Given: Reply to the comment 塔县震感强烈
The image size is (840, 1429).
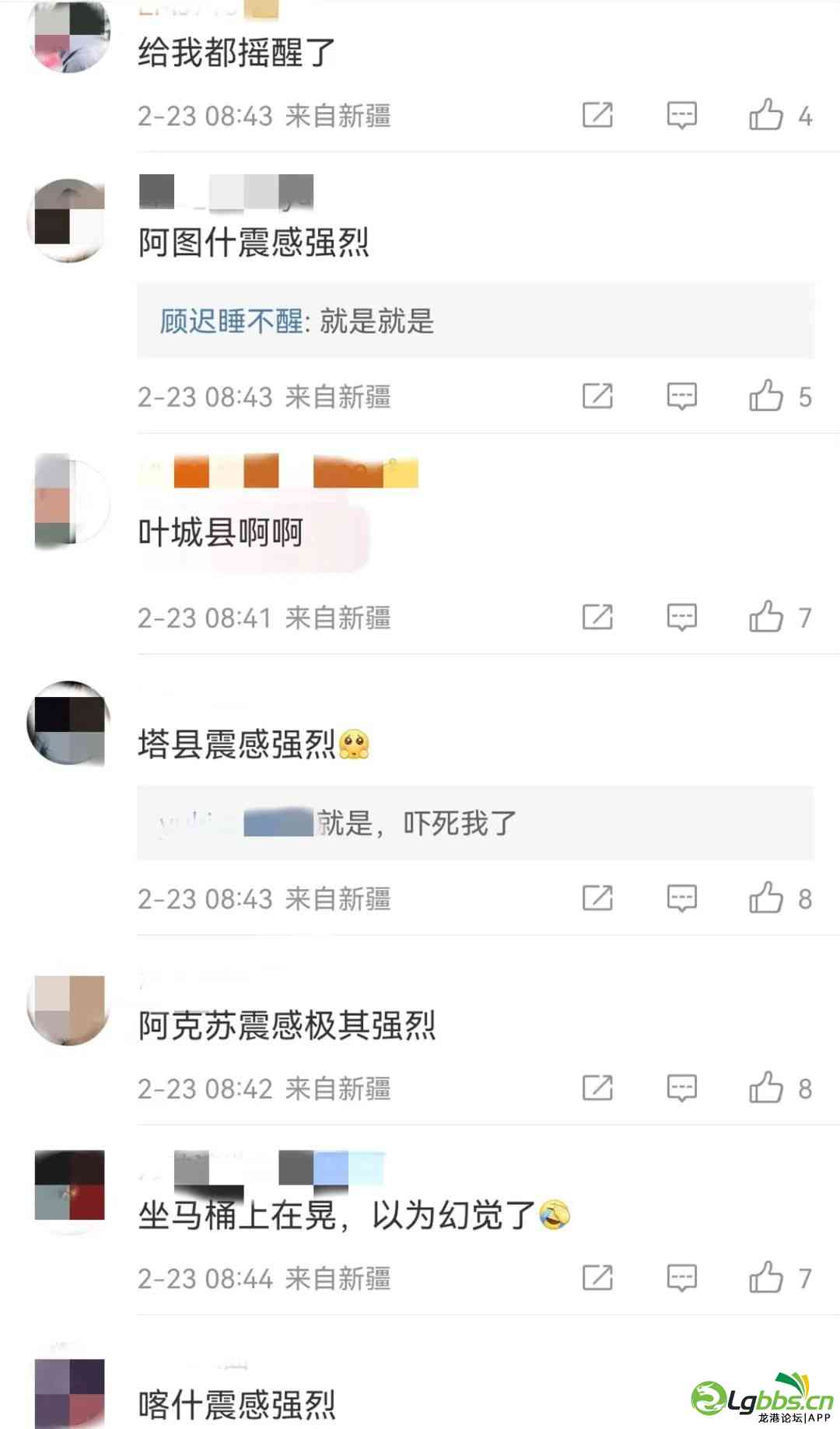Looking at the screenshot, I should coord(681,898).
